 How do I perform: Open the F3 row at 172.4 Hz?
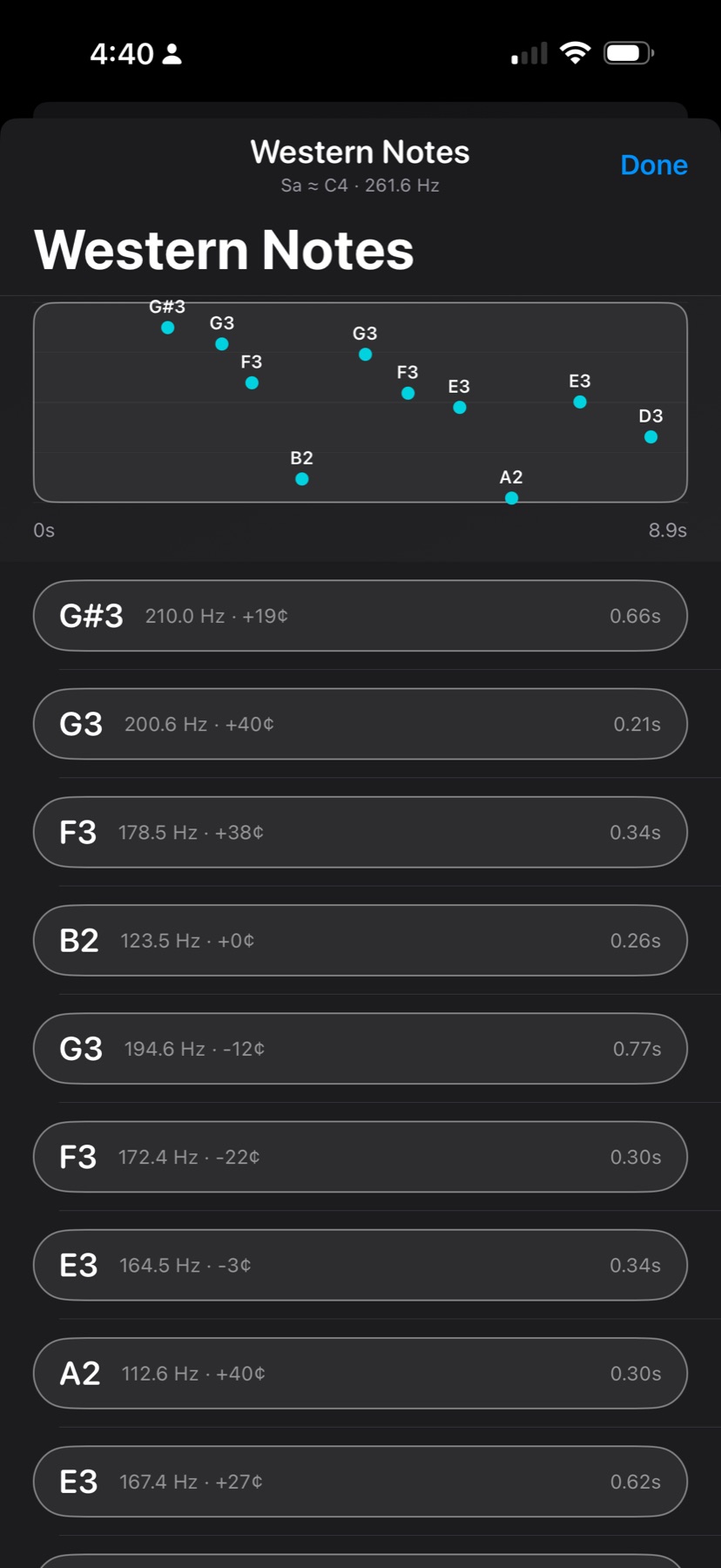360,1157
